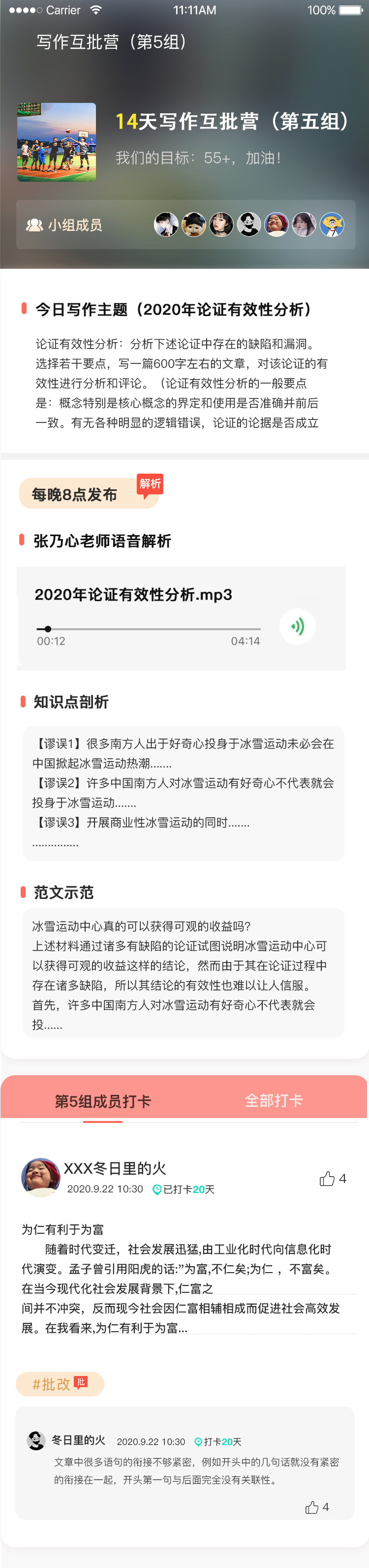Switch to the 全部打卡 tab

273,1100
